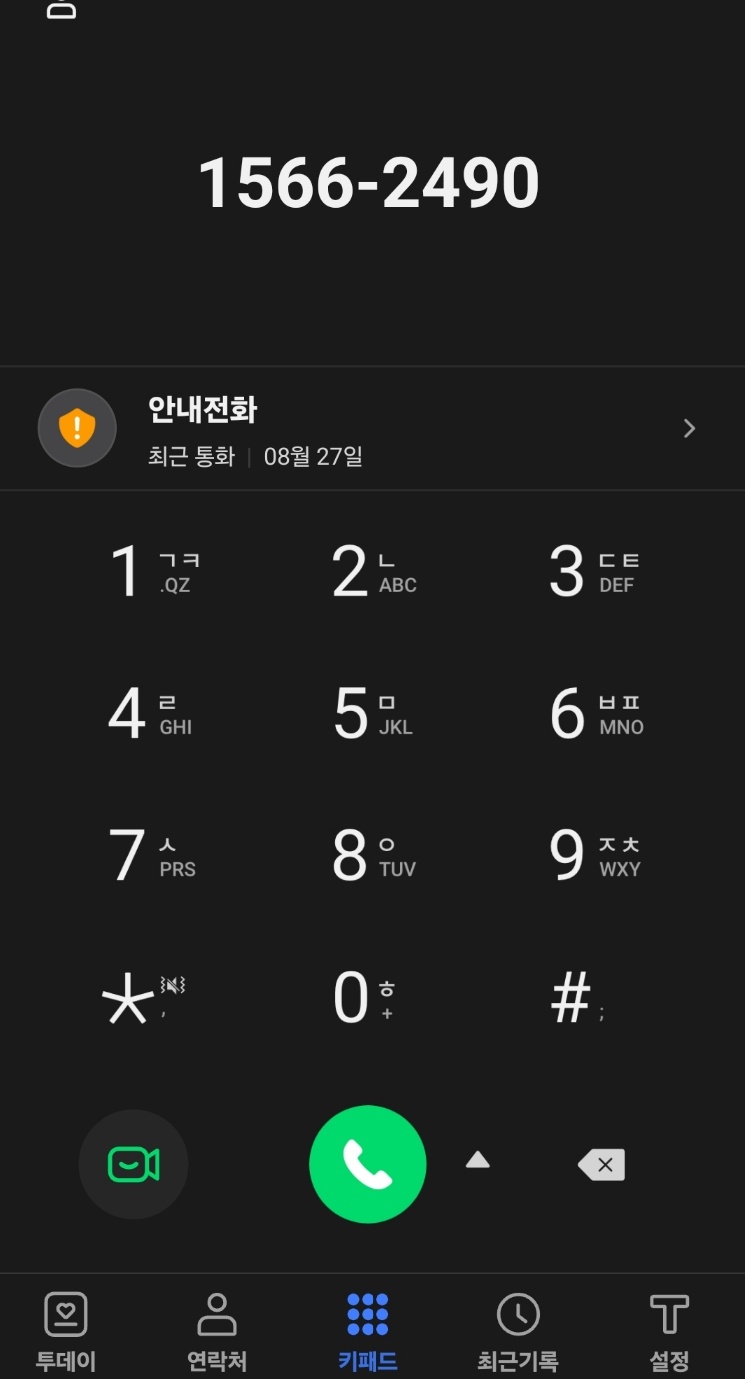This screenshot has height=1379, width=745.
Task: Delete the last digit with backspace
Action: point(601,1164)
